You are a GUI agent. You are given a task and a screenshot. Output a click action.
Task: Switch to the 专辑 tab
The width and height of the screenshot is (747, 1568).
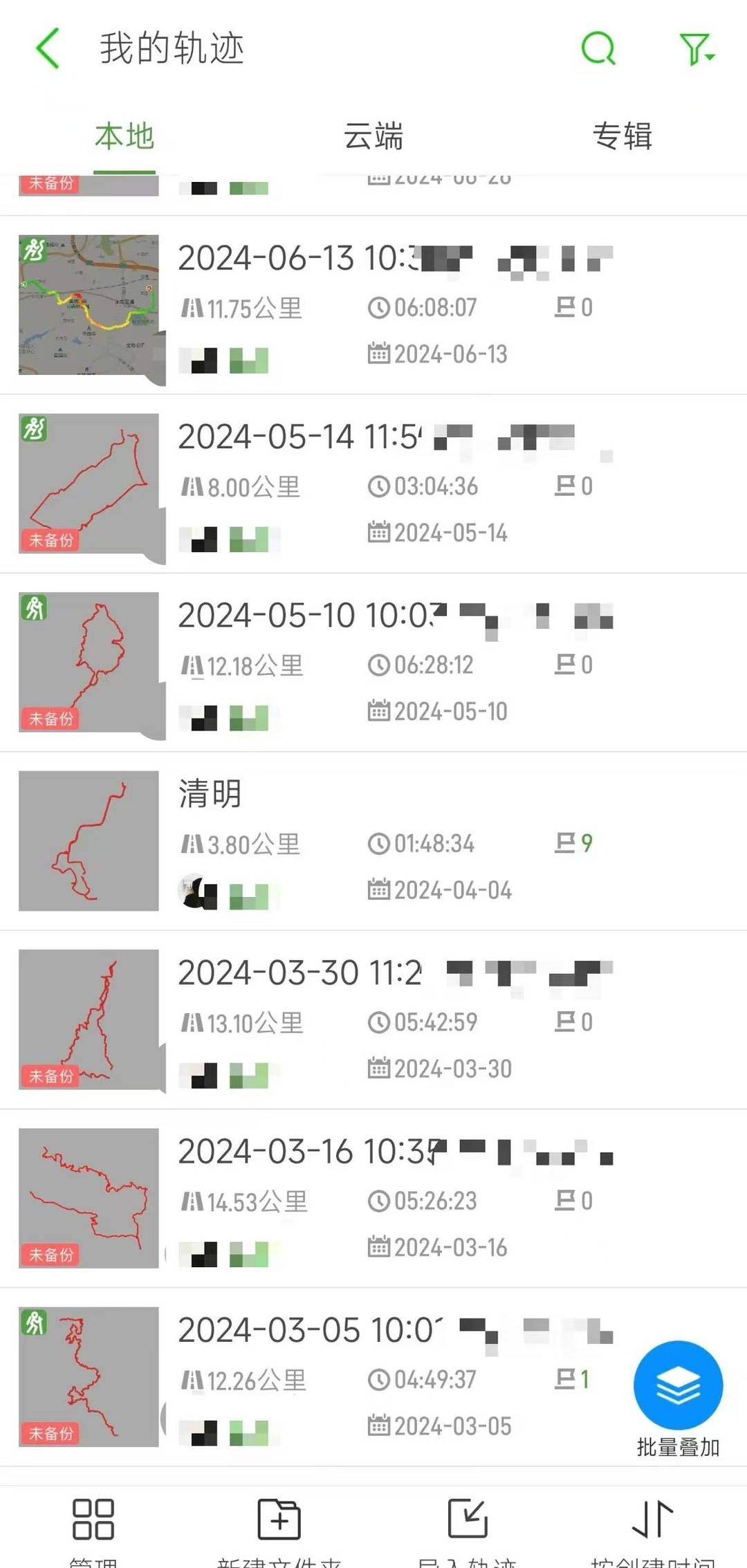pos(622,136)
